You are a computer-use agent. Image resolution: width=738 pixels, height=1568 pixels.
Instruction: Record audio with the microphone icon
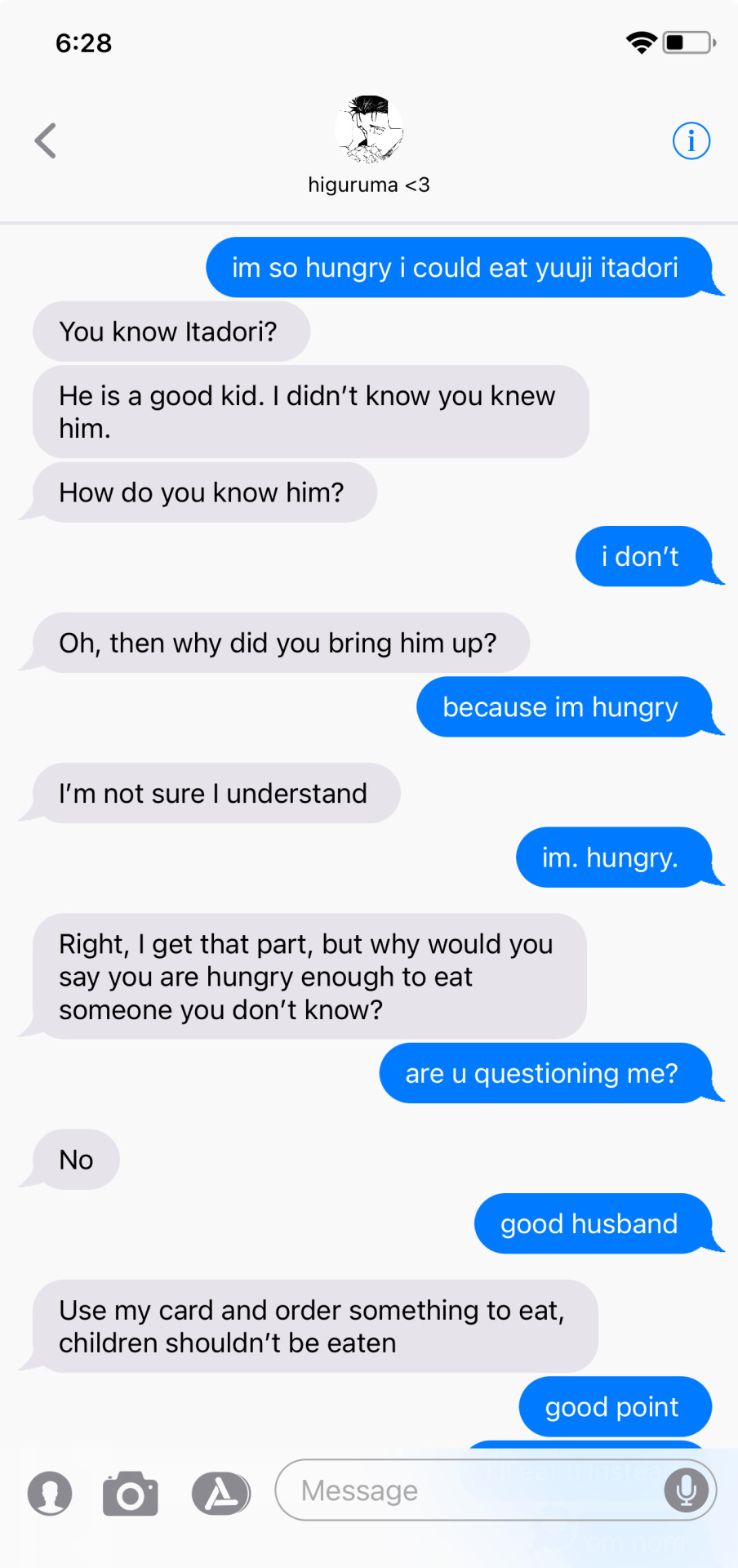coord(687,1490)
